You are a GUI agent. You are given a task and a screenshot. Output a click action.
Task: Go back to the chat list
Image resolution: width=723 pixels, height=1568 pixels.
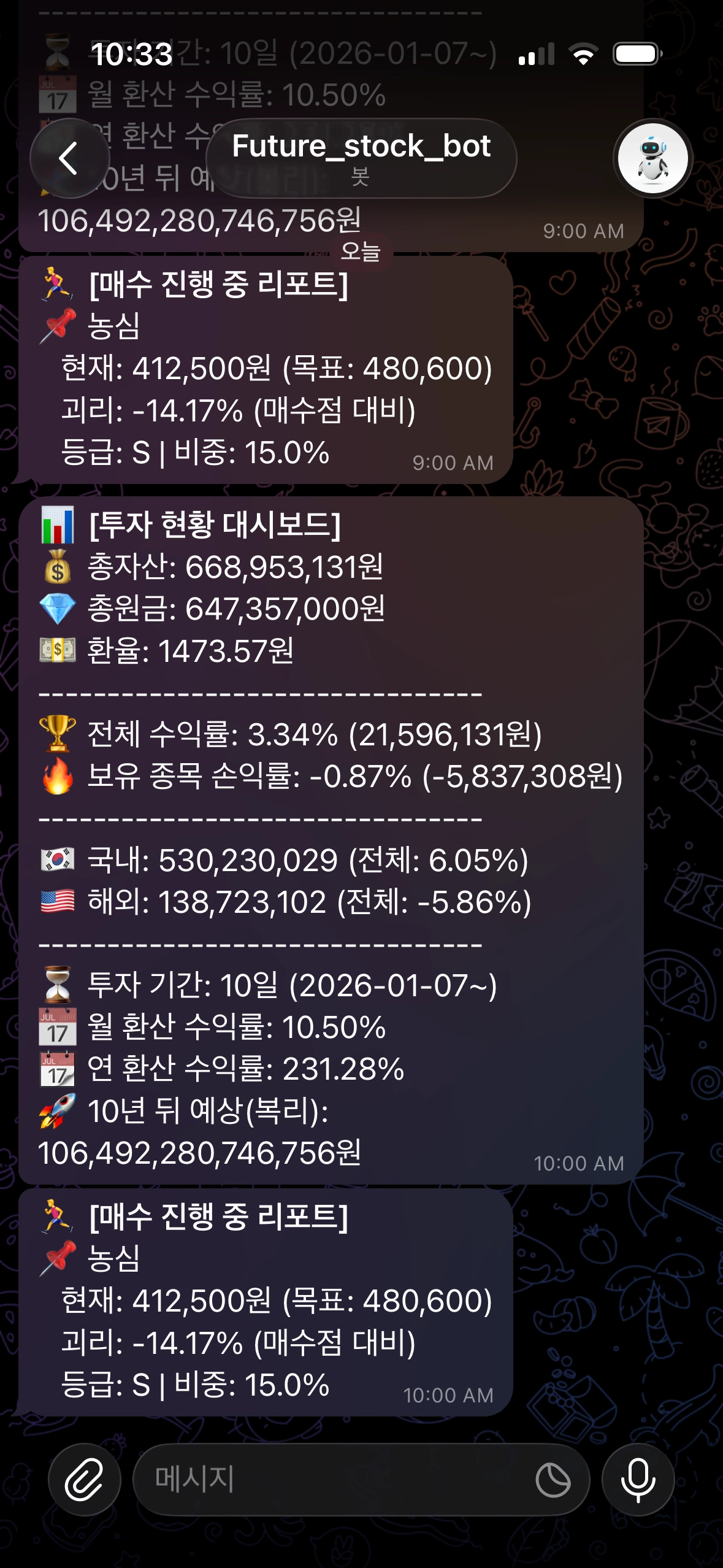click(x=70, y=158)
